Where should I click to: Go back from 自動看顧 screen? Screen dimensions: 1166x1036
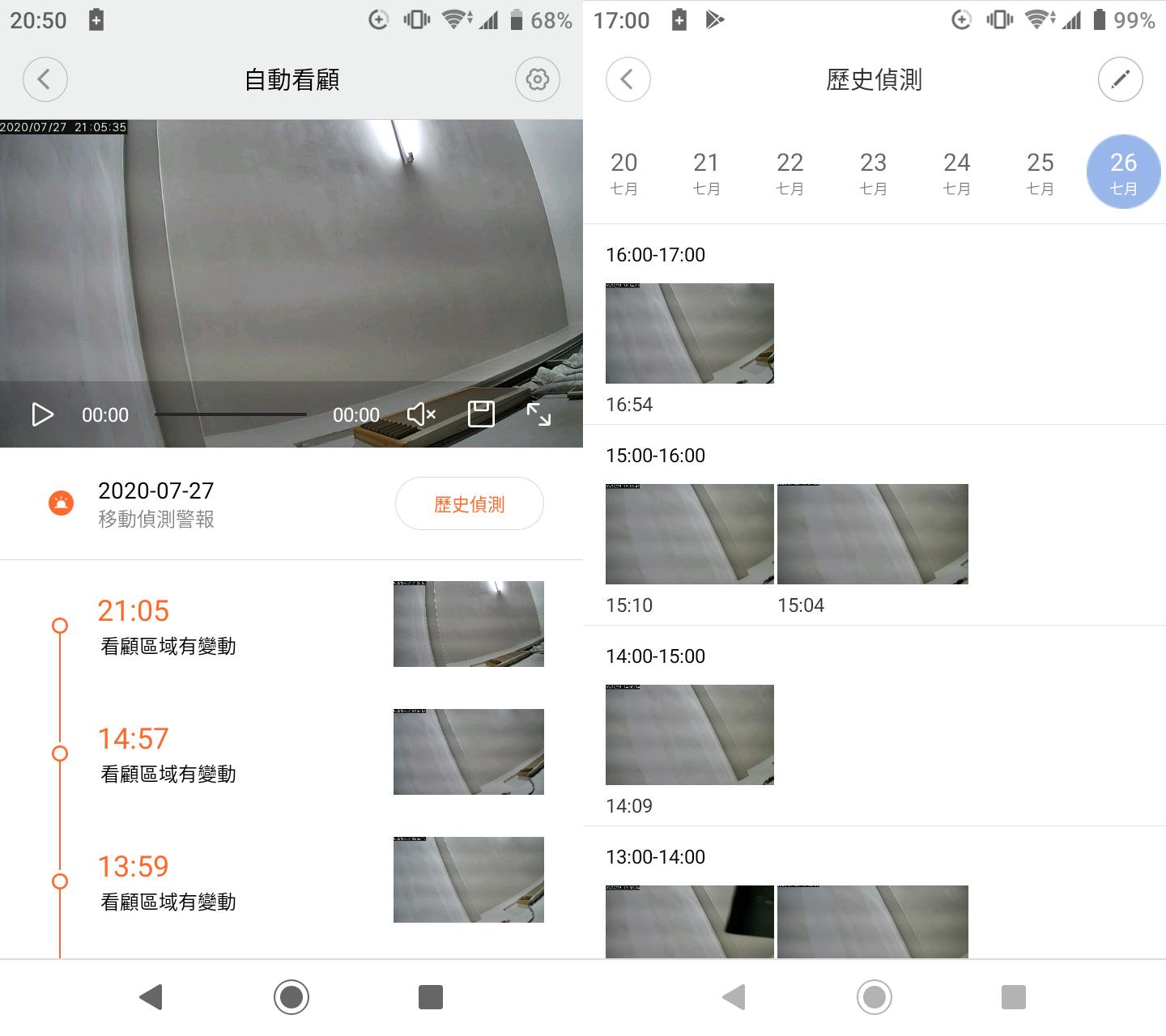[x=45, y=79]
